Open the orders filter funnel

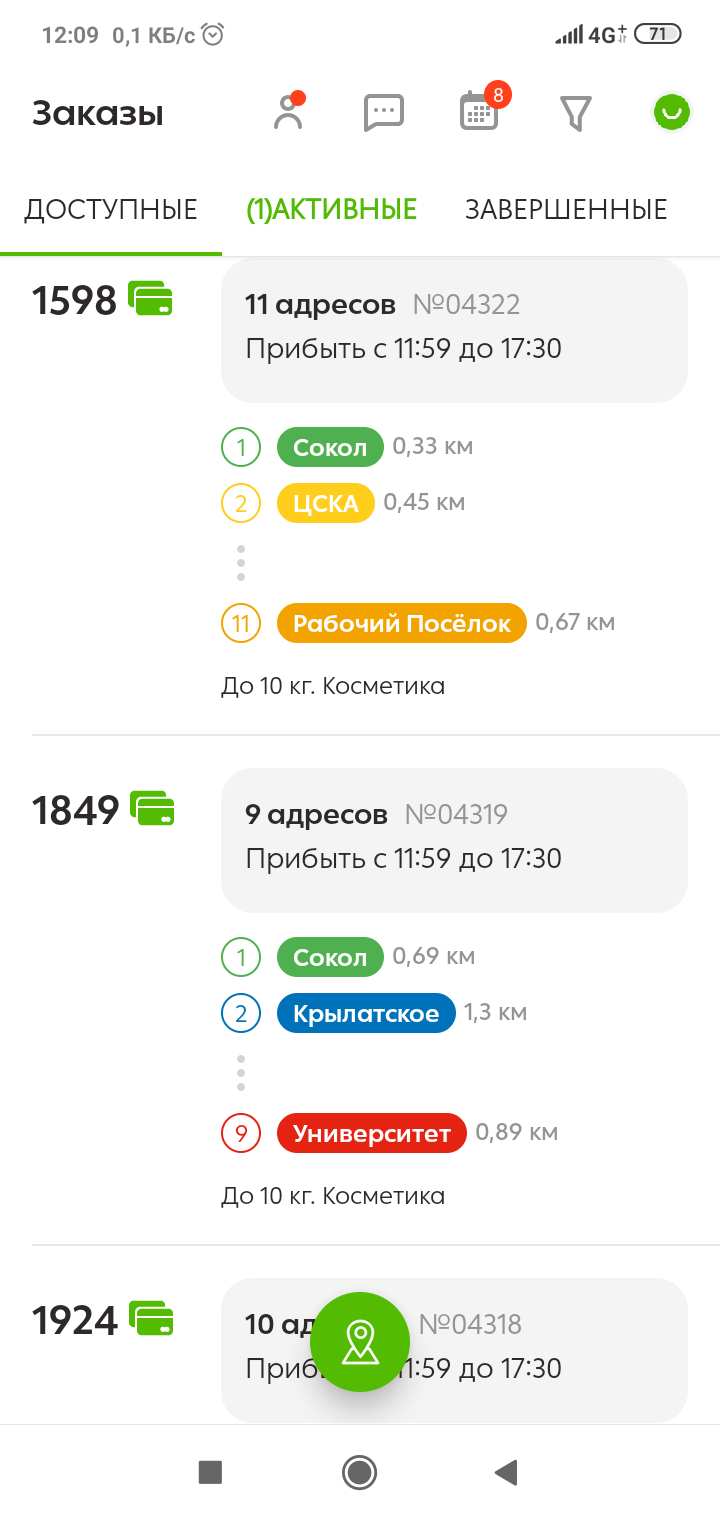click(575, 113)
